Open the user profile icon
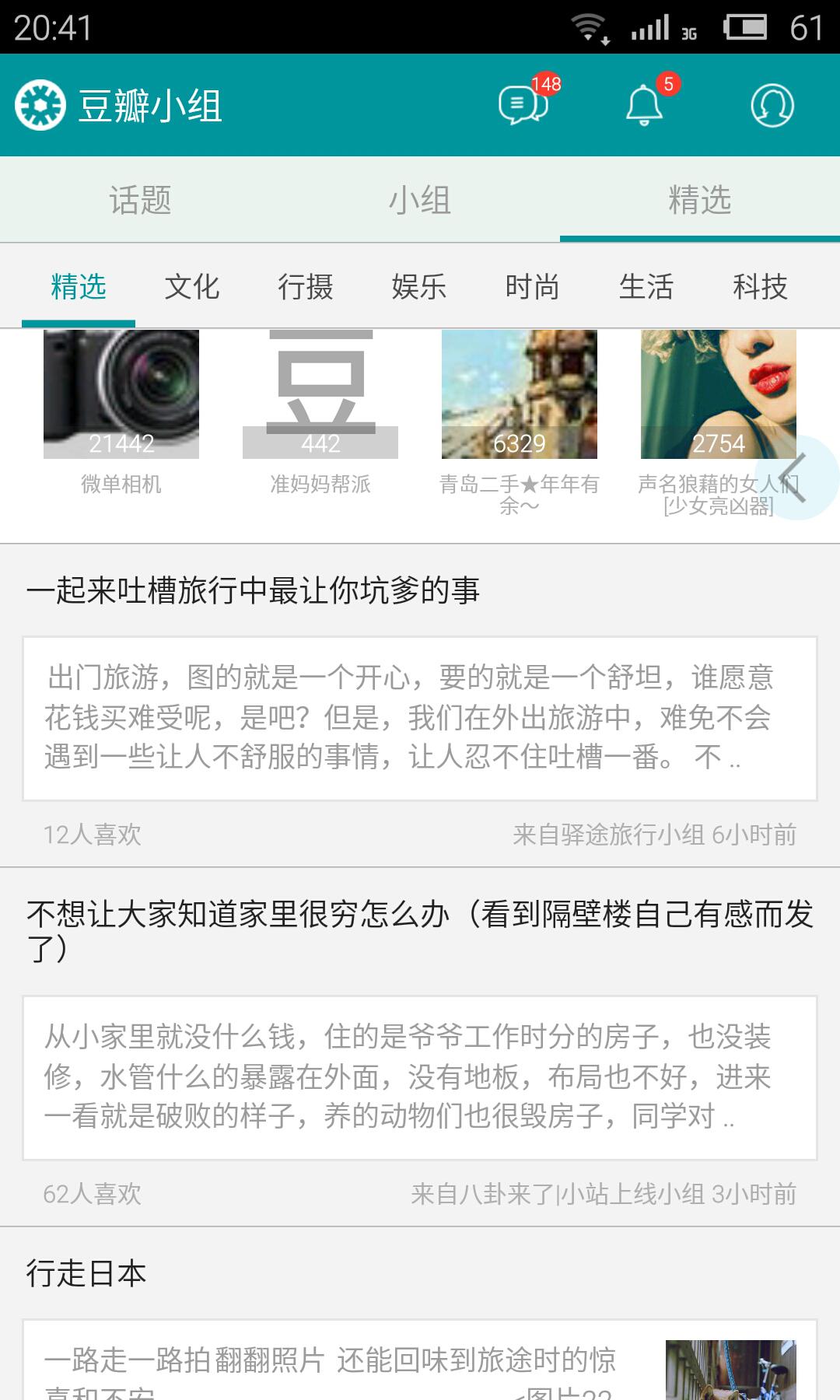This screenshot has width=840, height=1400. pyautogui.click(x=772, y=105)
